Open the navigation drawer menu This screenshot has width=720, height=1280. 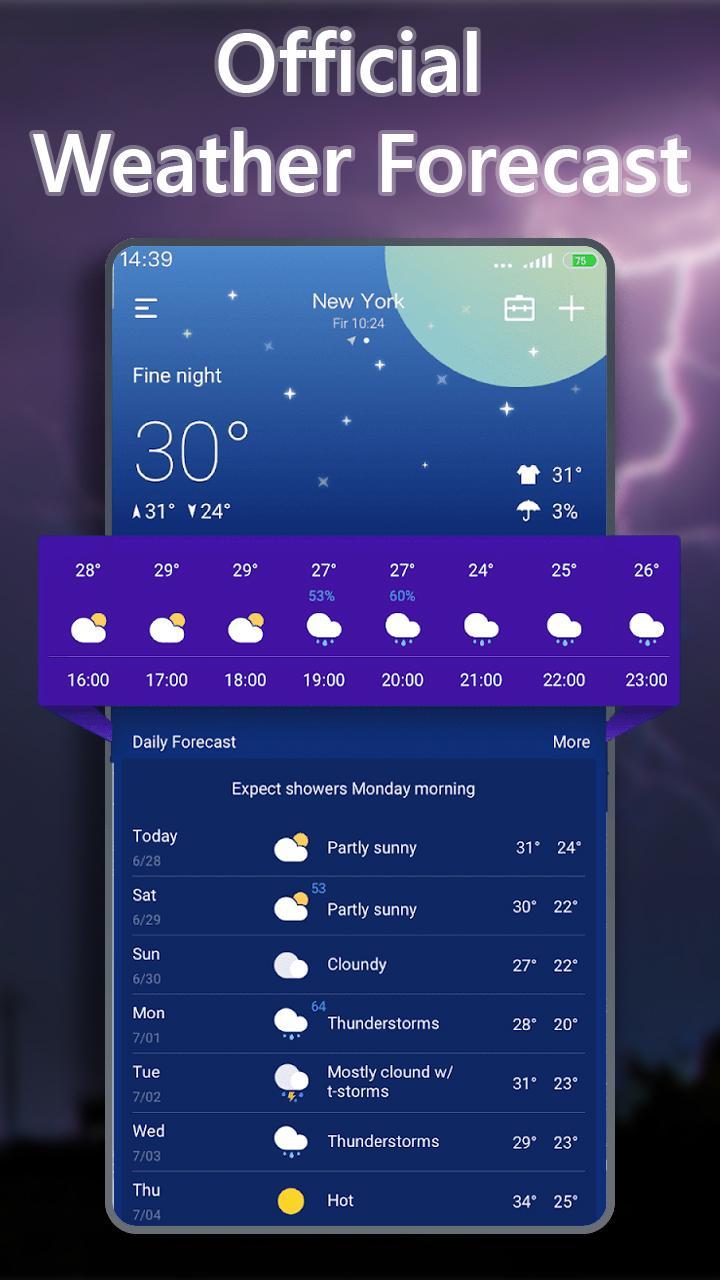coord(146,308)
